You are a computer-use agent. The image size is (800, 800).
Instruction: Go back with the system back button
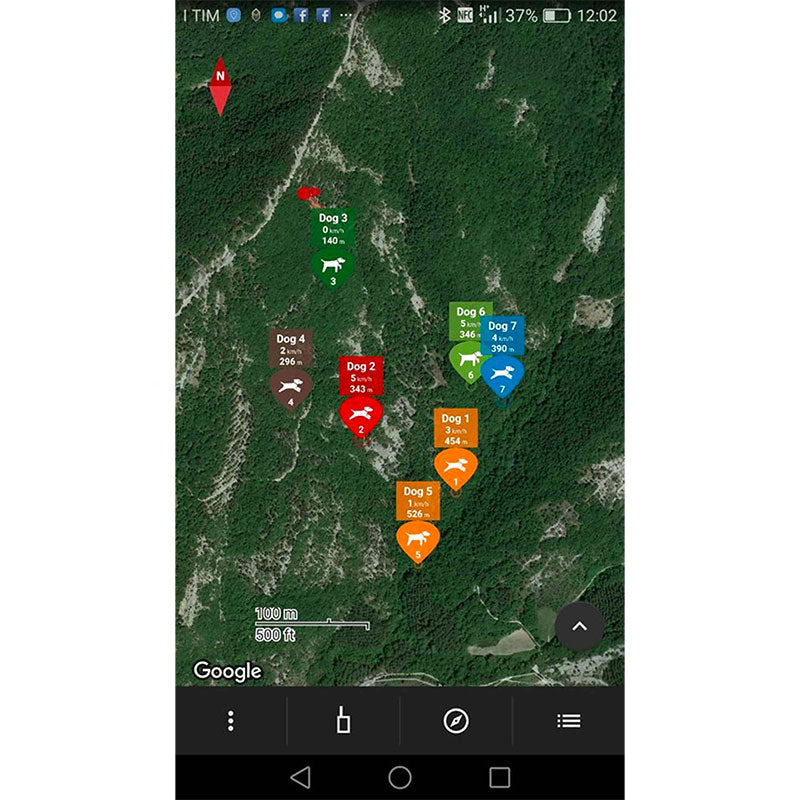point(300,777)
